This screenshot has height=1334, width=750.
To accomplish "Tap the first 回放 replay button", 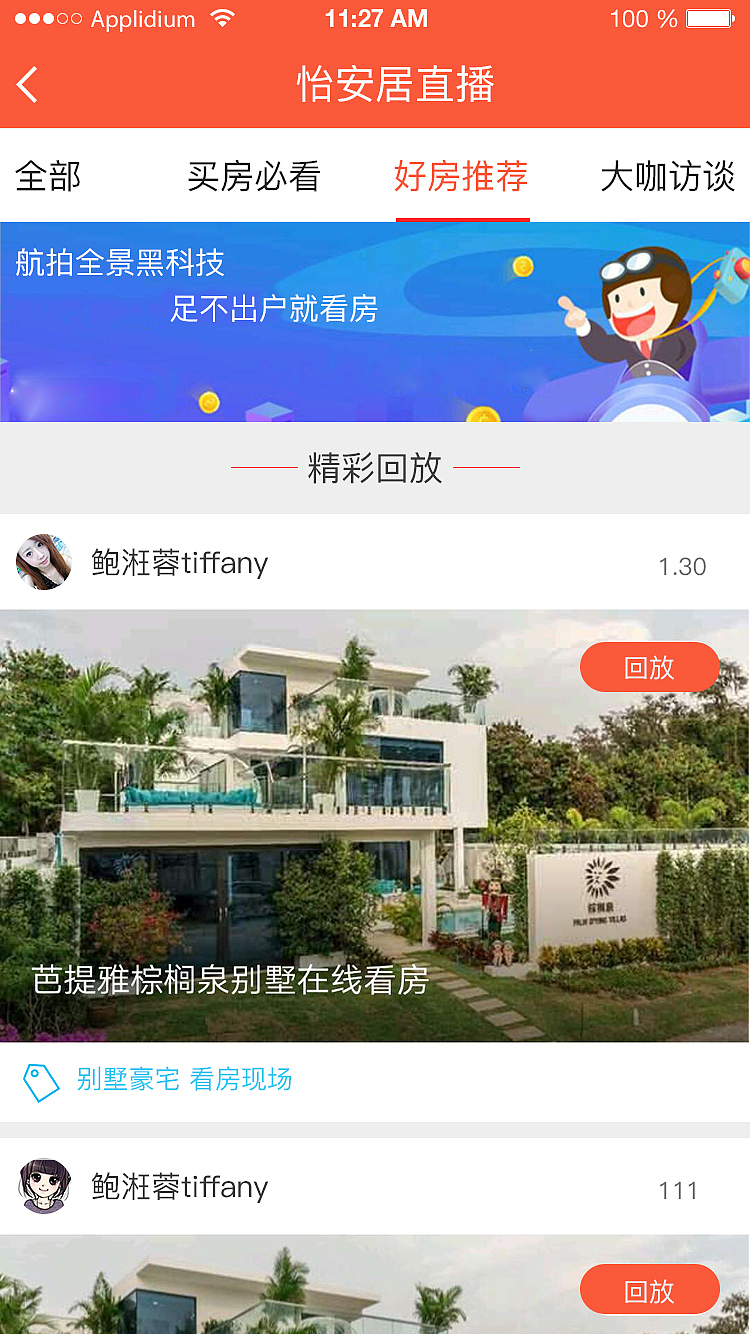I will tap(649, 667).
